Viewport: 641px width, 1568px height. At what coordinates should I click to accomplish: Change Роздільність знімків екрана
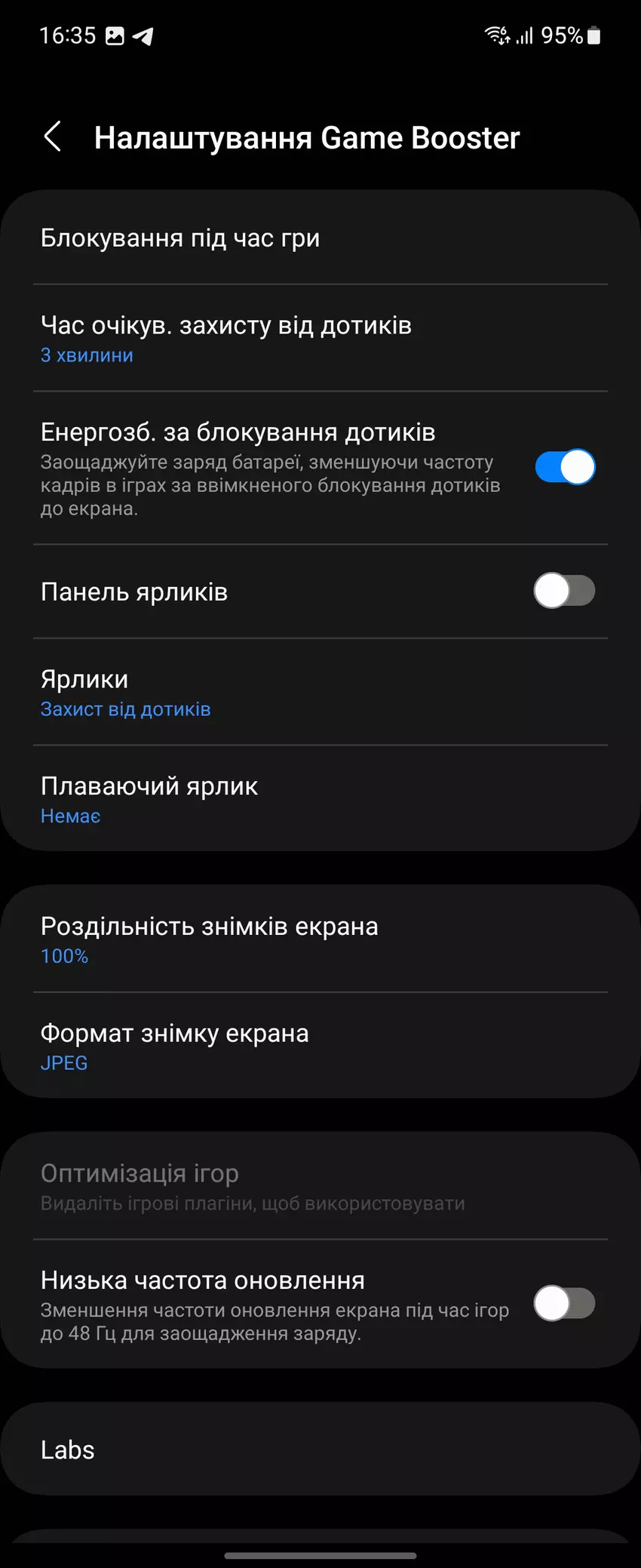pos(320,939)
